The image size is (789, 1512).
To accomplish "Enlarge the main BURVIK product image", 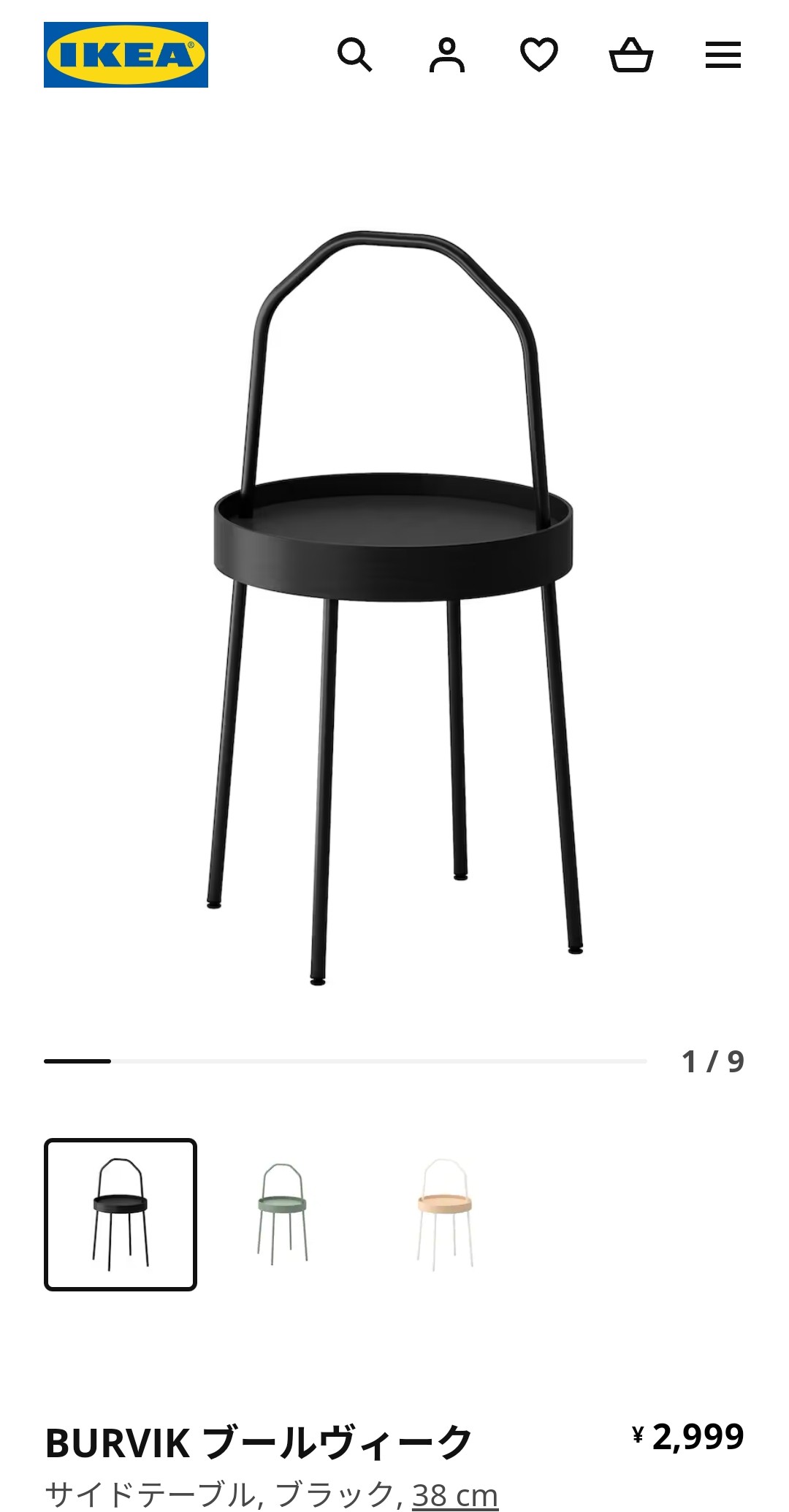I will point(393,606).
